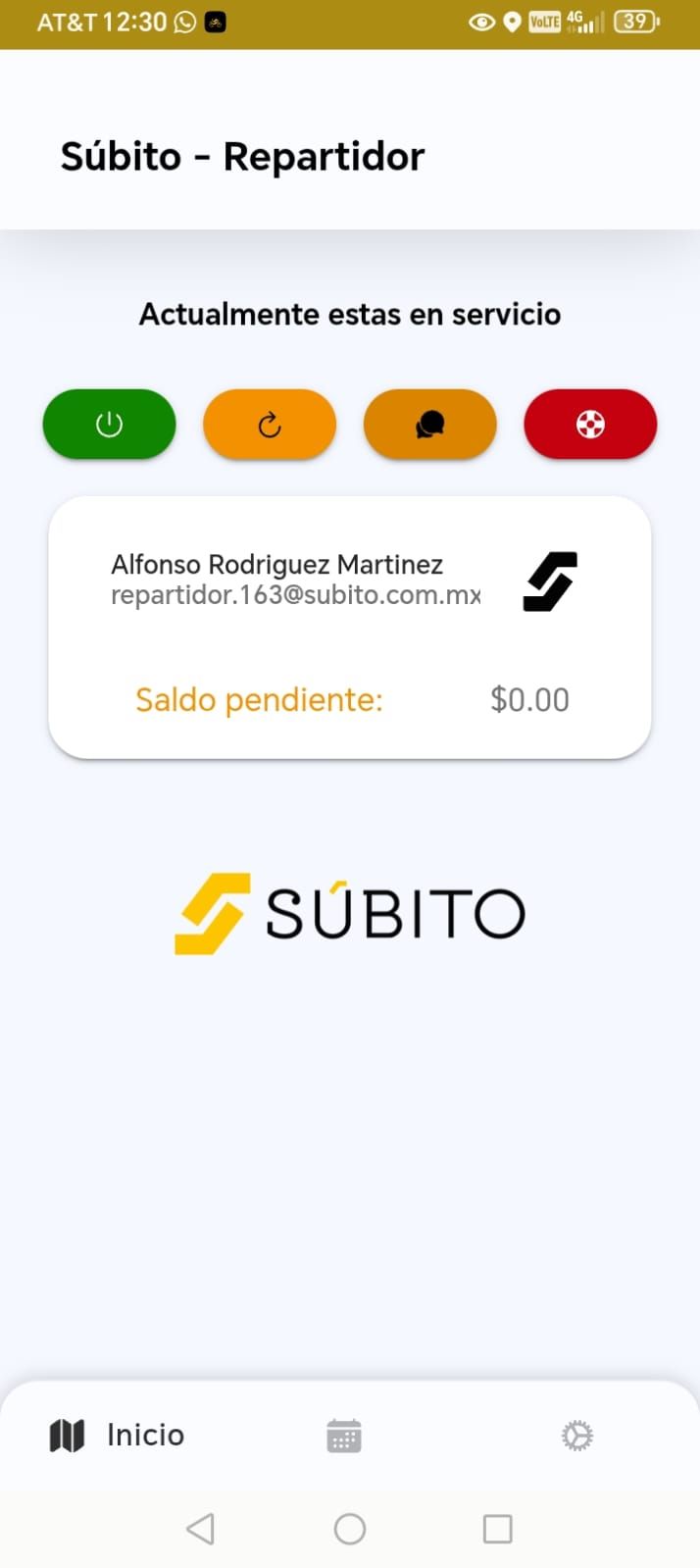Switch to the Inicio tab
This screenshot has width=700, height=1568.
click(118, 1436)
